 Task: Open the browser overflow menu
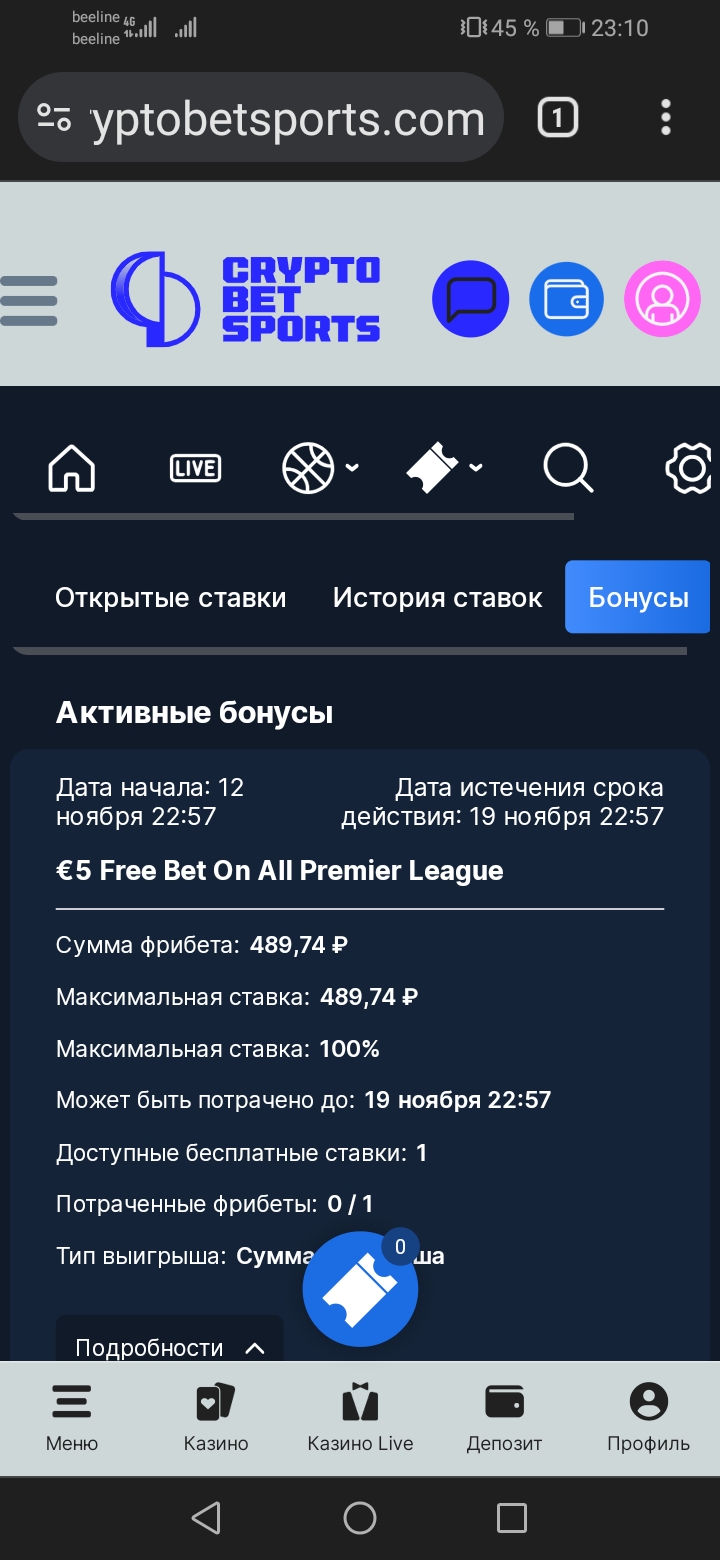click(666, 118)
